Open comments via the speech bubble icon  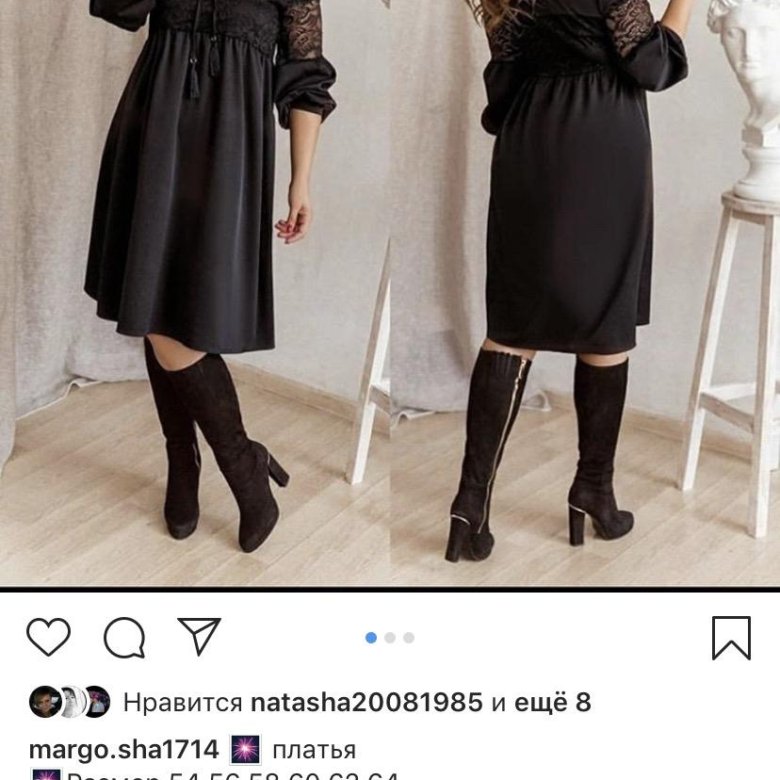click(x=124, y=637)
